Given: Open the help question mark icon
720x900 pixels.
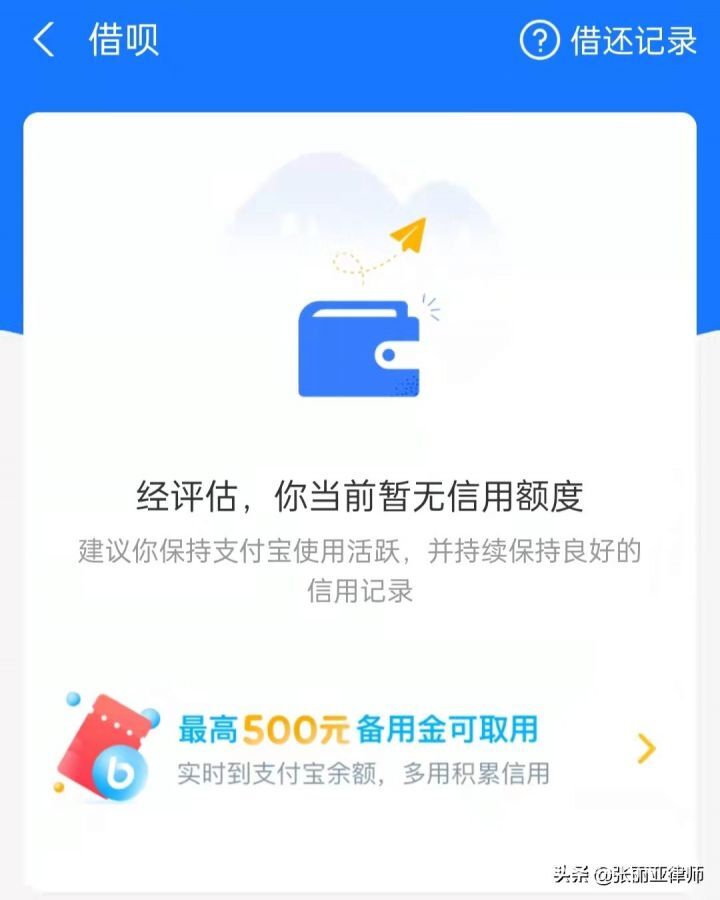Looking at the screenshot, I should pos(537,41).
